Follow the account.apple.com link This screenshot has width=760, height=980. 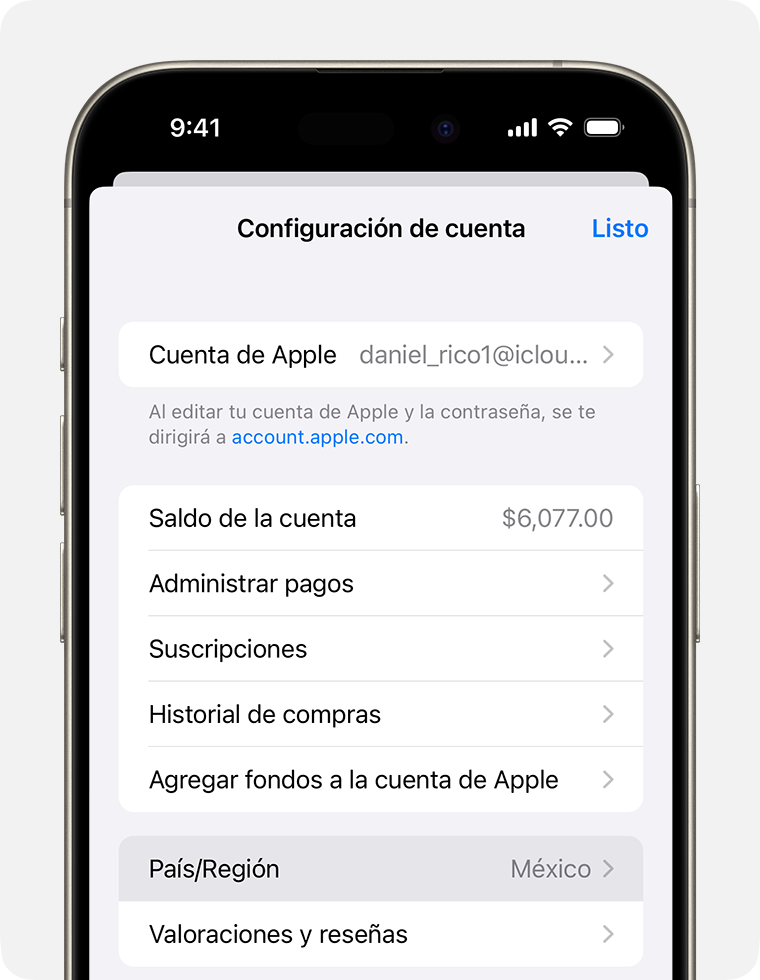tap(317, 437)
